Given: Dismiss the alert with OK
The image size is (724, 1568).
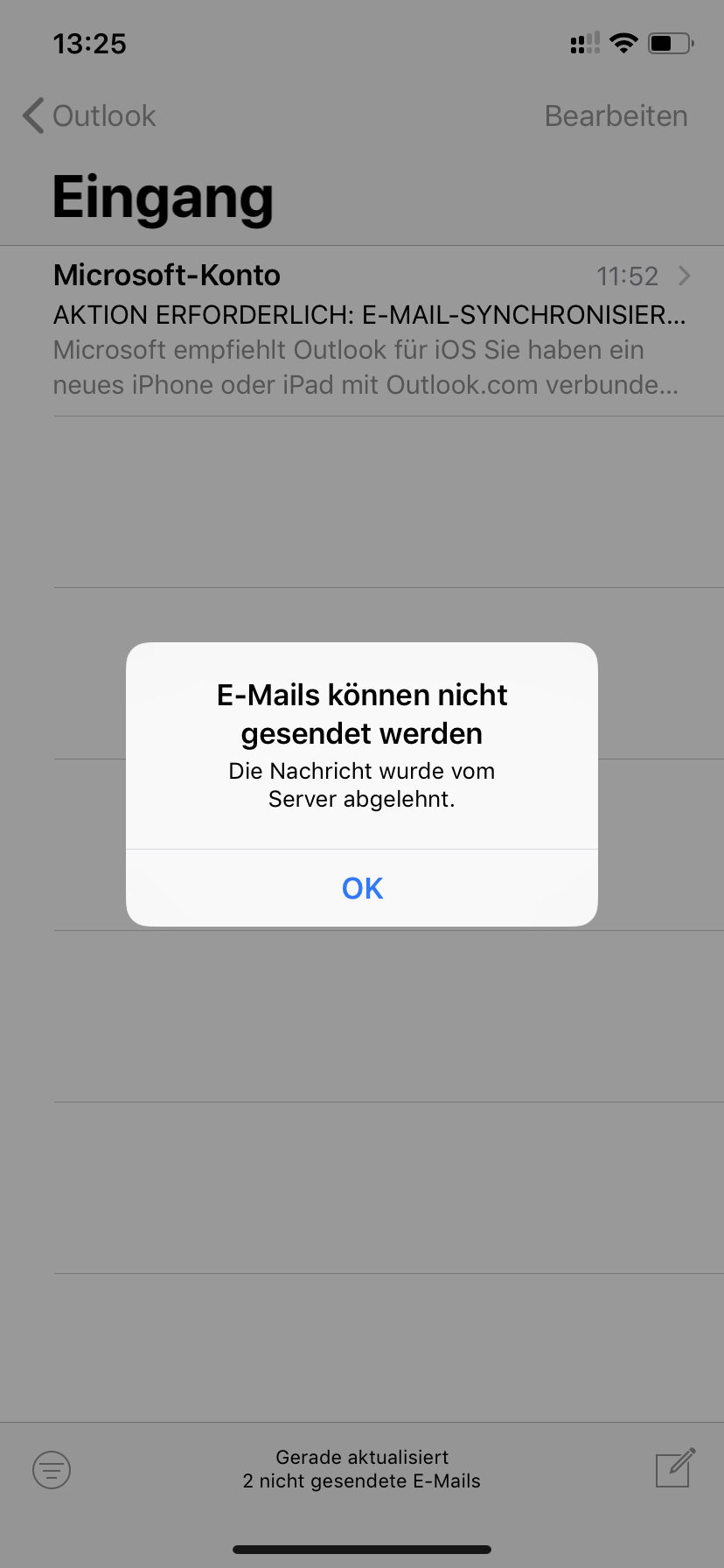Looking at the screenshot, I should (x=362, y=888).
